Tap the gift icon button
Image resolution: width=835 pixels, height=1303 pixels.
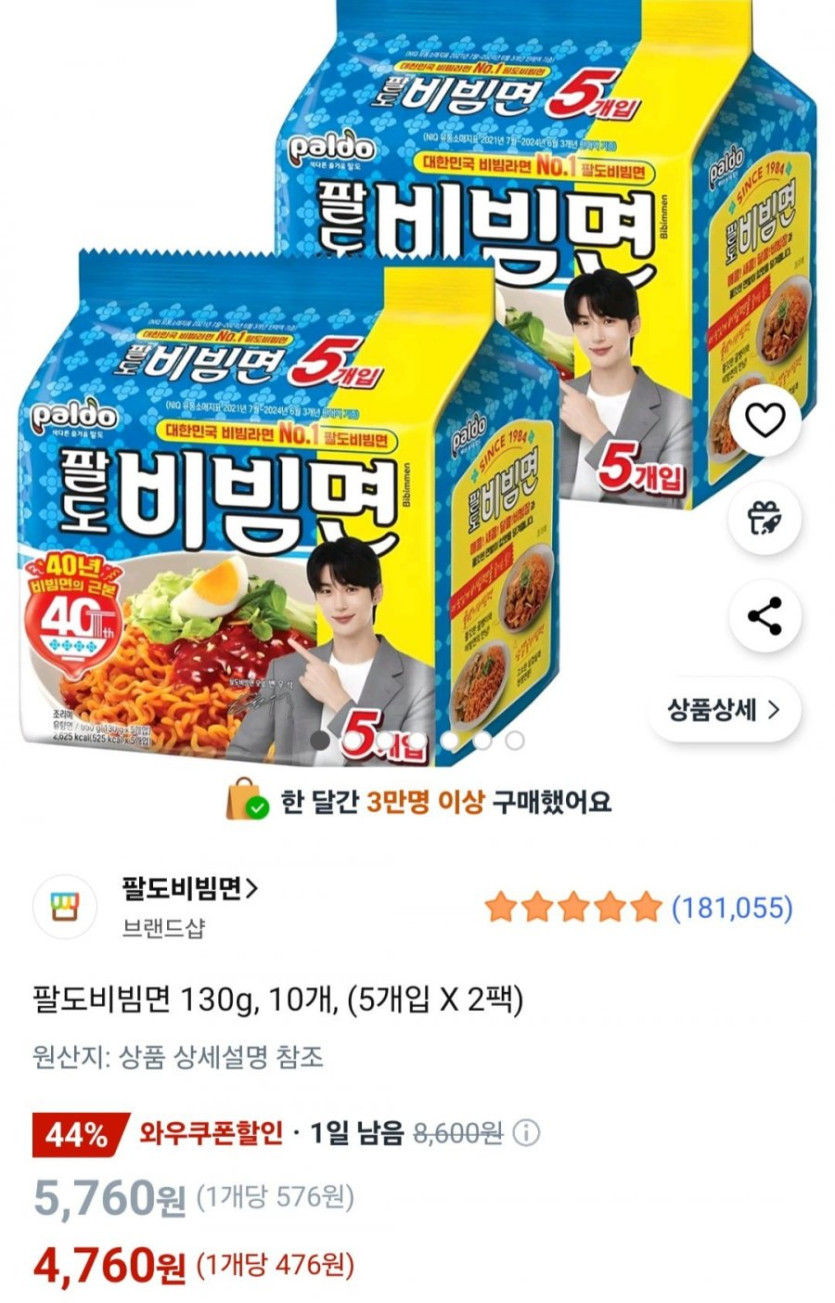[765, 517]
